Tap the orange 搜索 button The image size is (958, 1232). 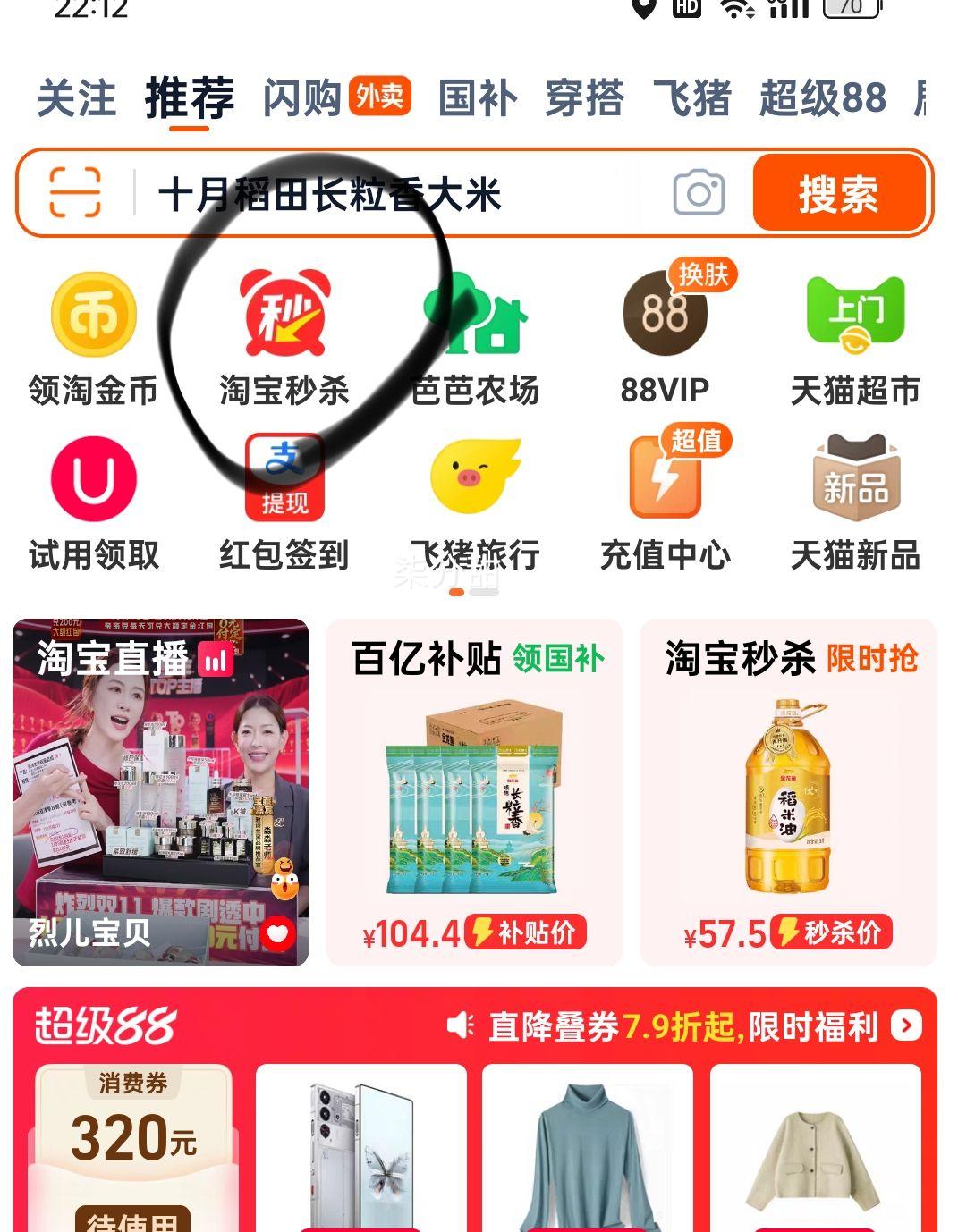tap(838, 193)
